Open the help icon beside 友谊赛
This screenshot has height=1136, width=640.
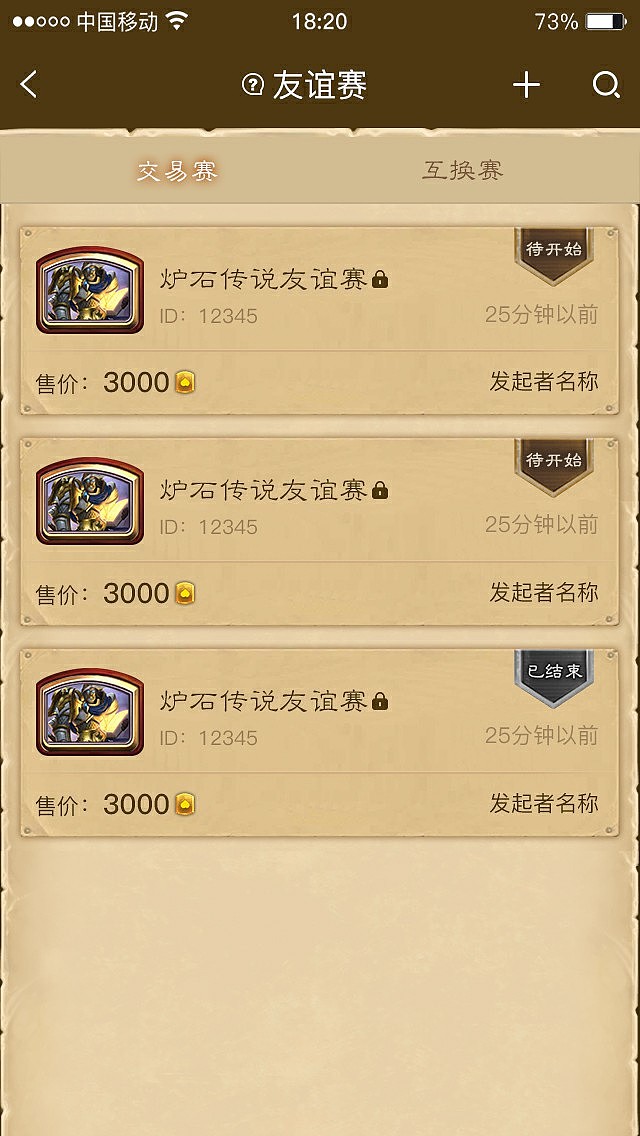[x=252, y=85]
